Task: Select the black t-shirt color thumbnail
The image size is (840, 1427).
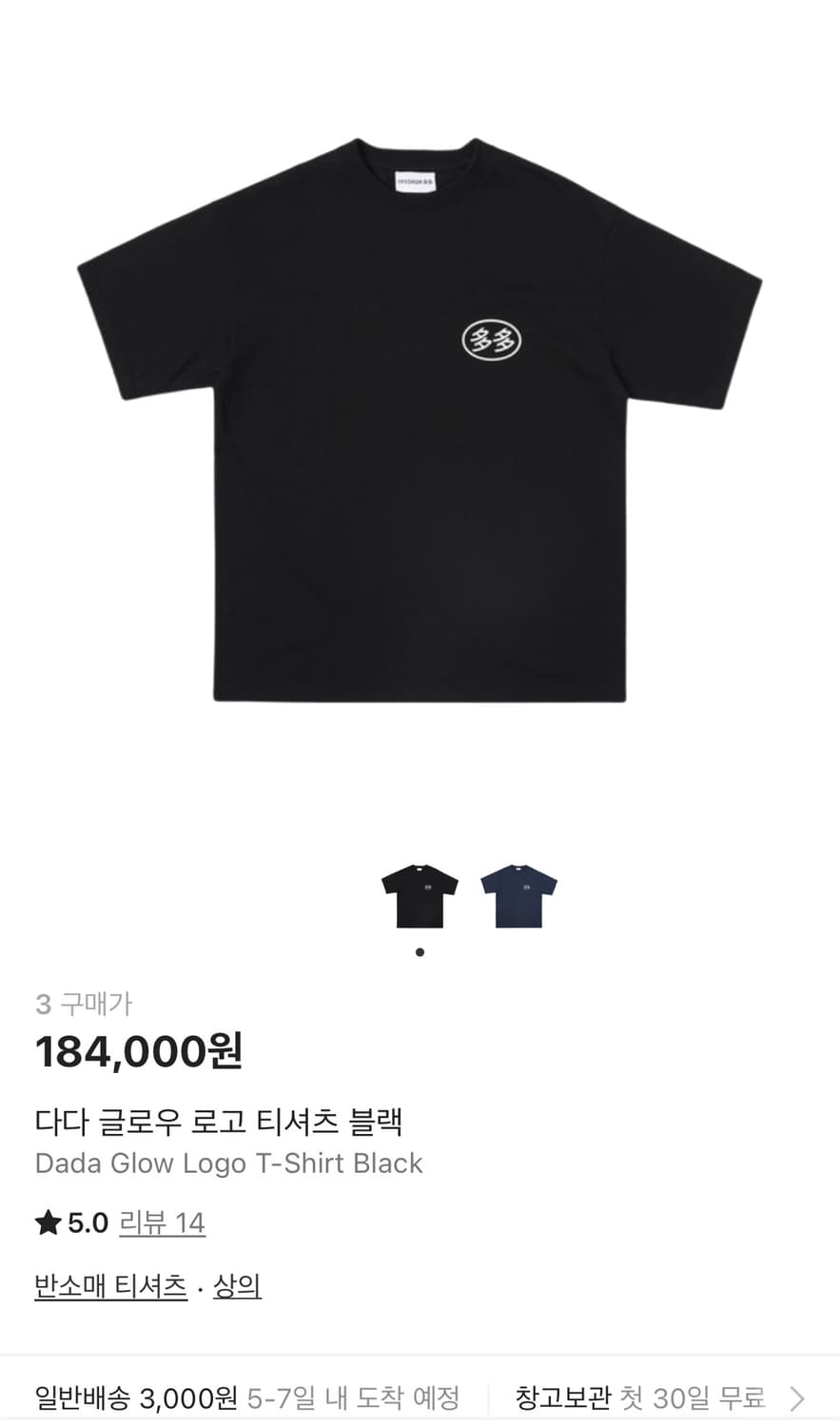Action: 419,892
